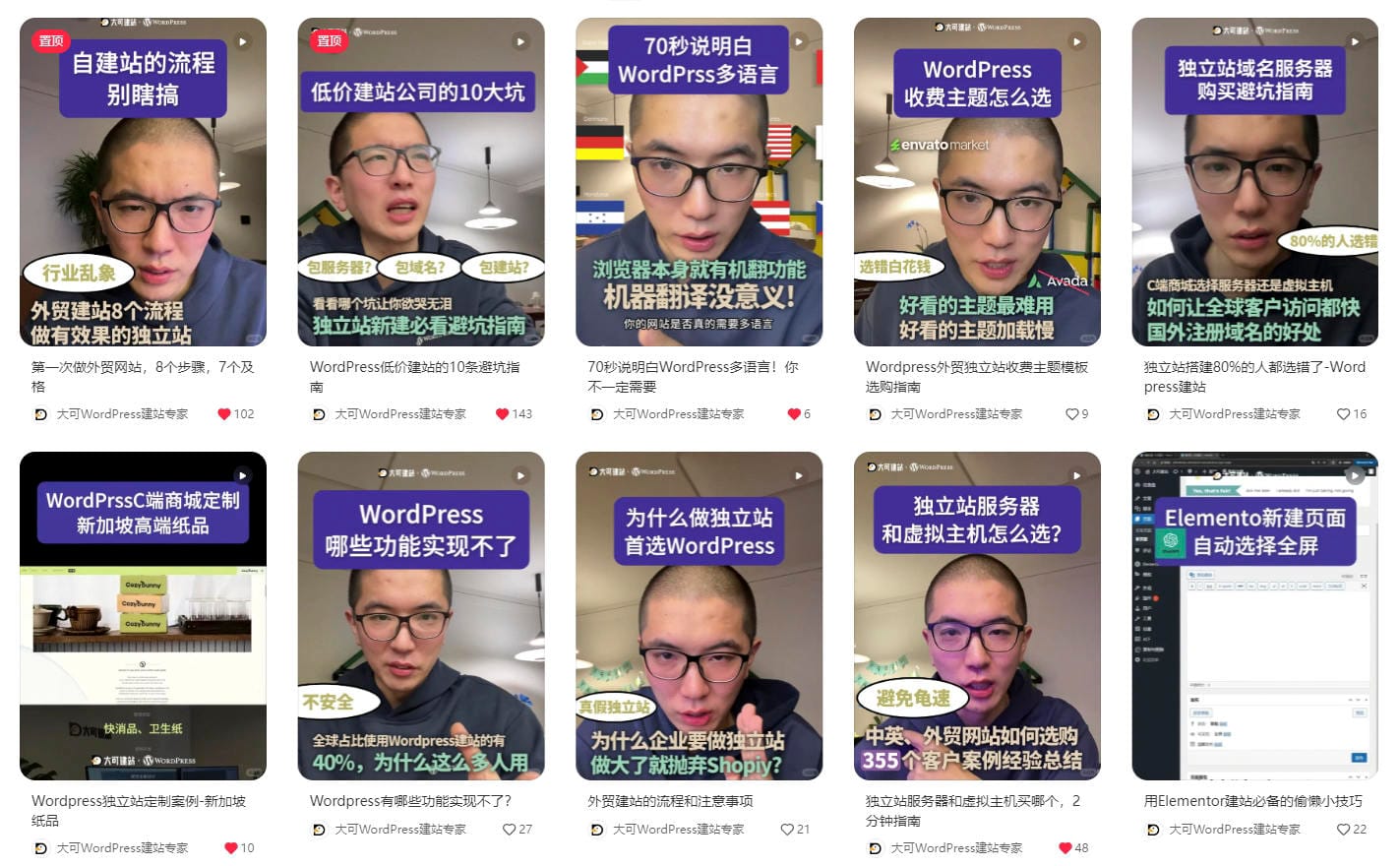Open the video 70秒说明白WordPress多语言

699,182
